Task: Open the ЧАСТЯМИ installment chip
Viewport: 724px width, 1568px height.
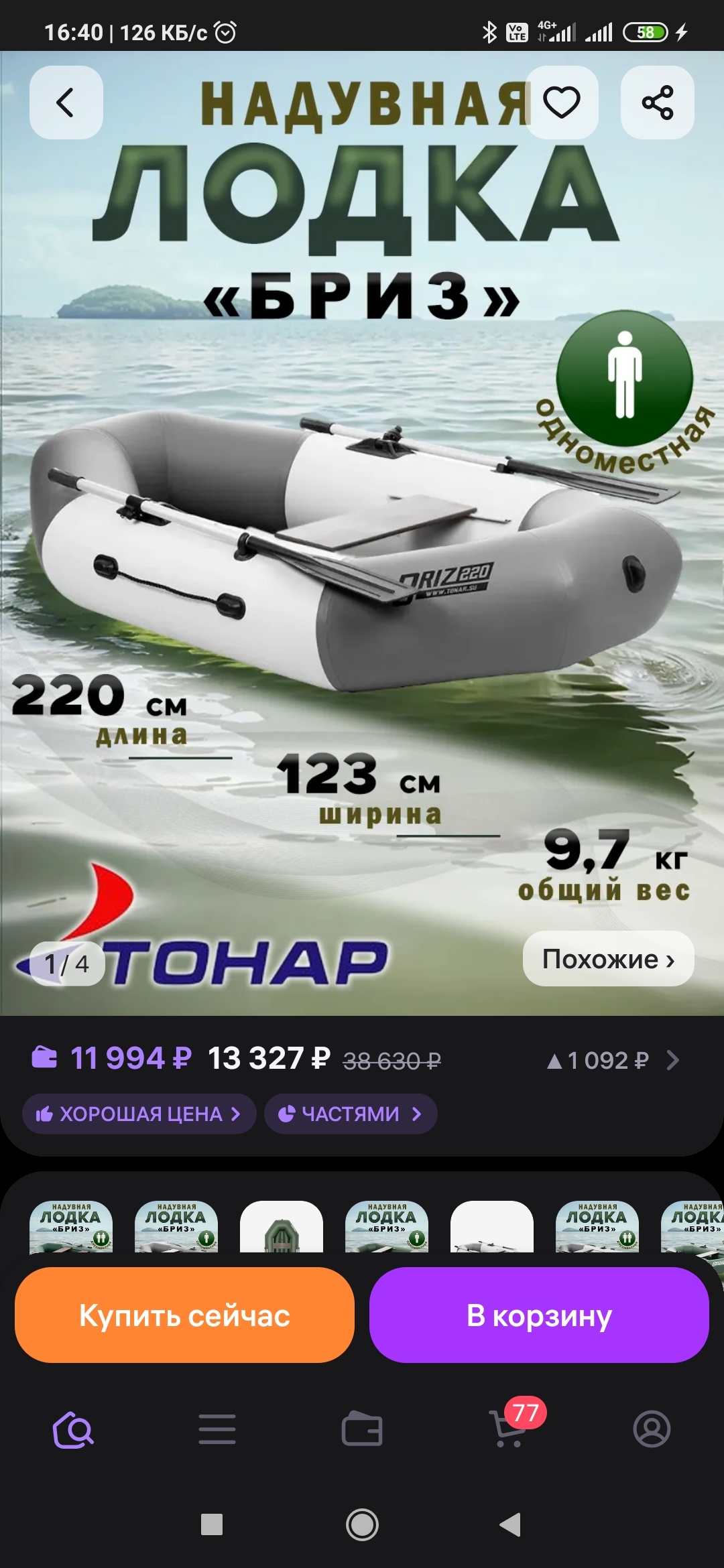Action: [x=350, y=1114]
